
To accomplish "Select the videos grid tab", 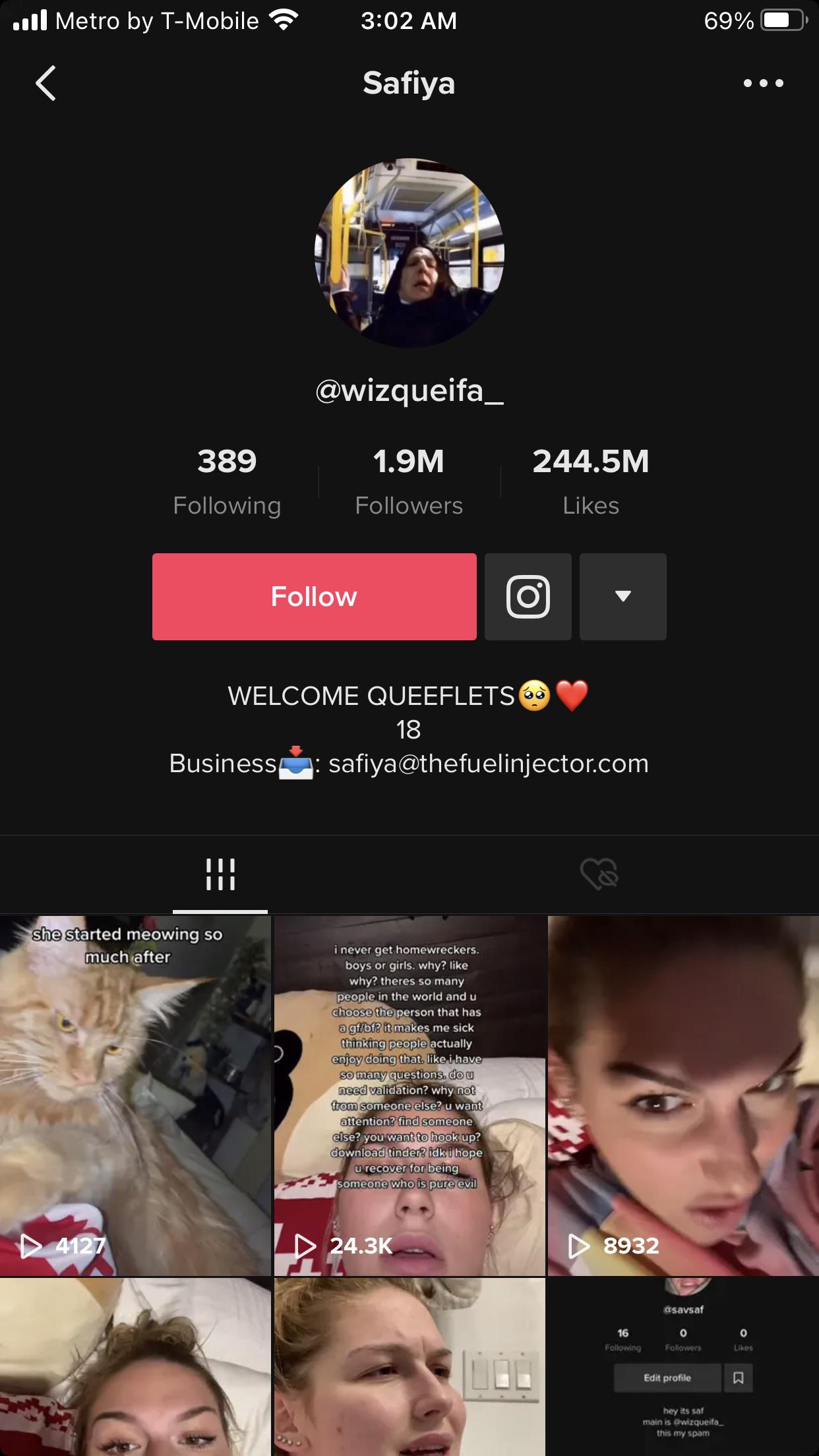I will tap(220, 874).
